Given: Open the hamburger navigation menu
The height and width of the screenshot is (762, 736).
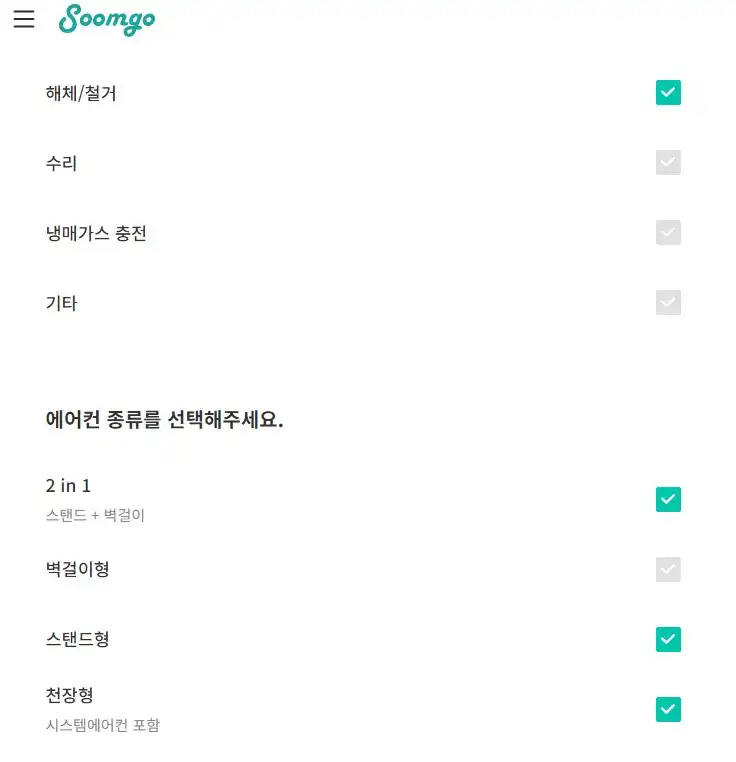Looking at the screenshot, I should click(x=24, y=19).
